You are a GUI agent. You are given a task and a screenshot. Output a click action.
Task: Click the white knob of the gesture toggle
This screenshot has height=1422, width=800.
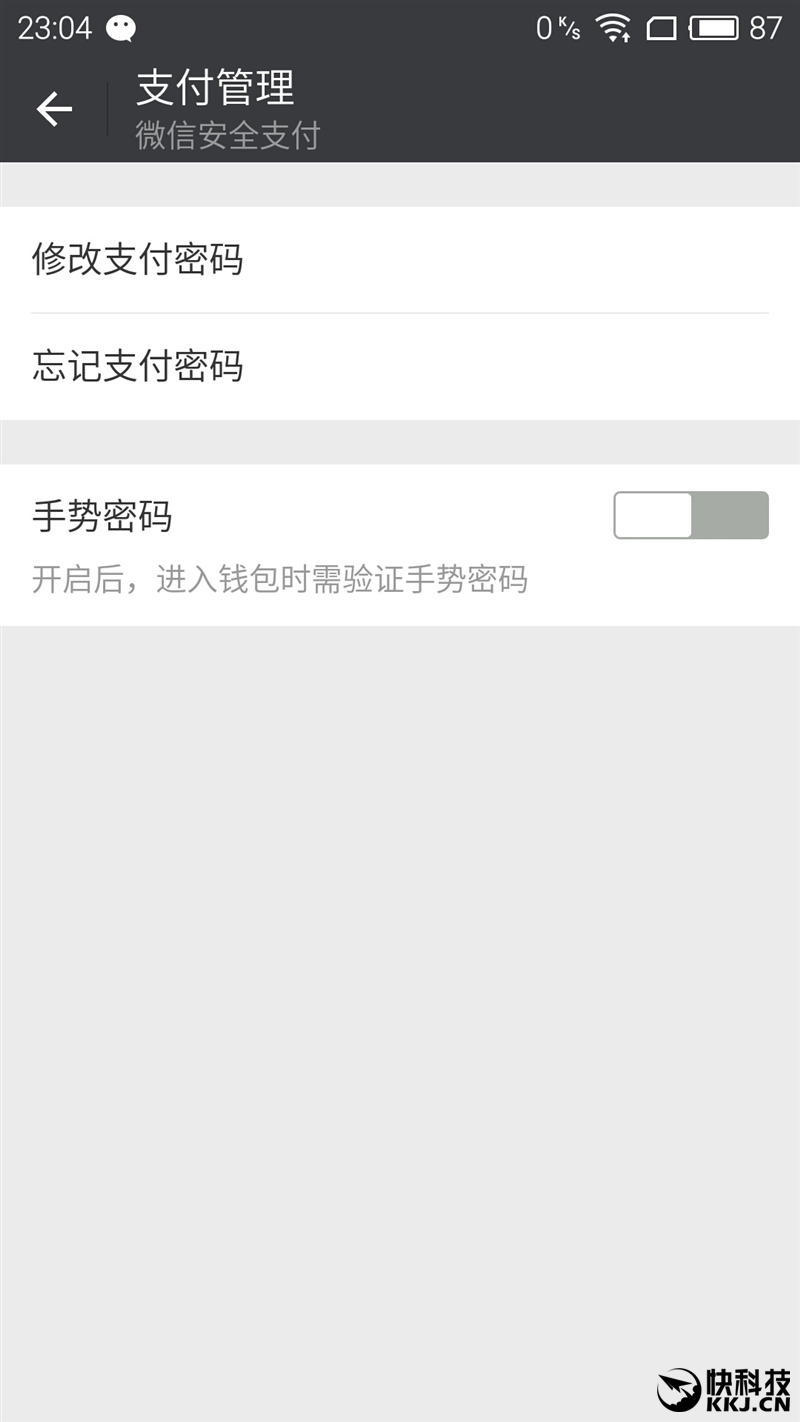(x=651, y=515)
